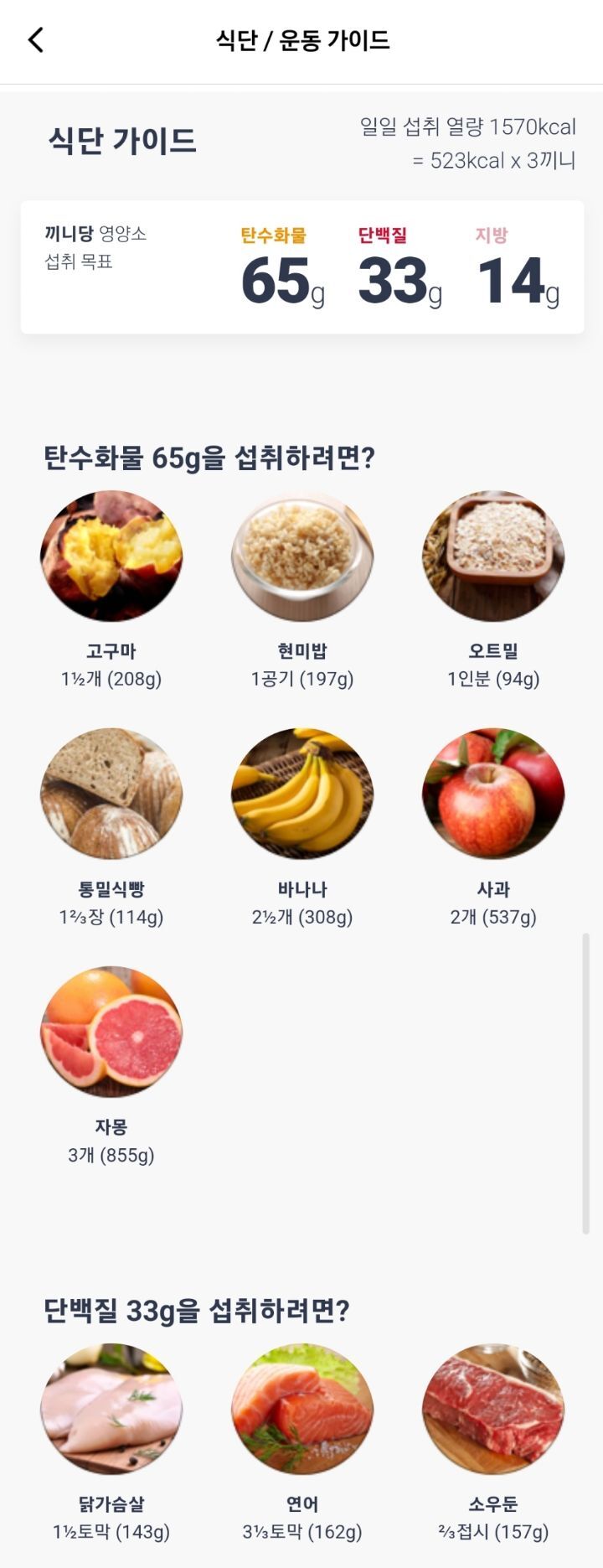Screen dimensions: 603x1568
Task: Go back from the diet and exercise guide
Action: (35, 40)
